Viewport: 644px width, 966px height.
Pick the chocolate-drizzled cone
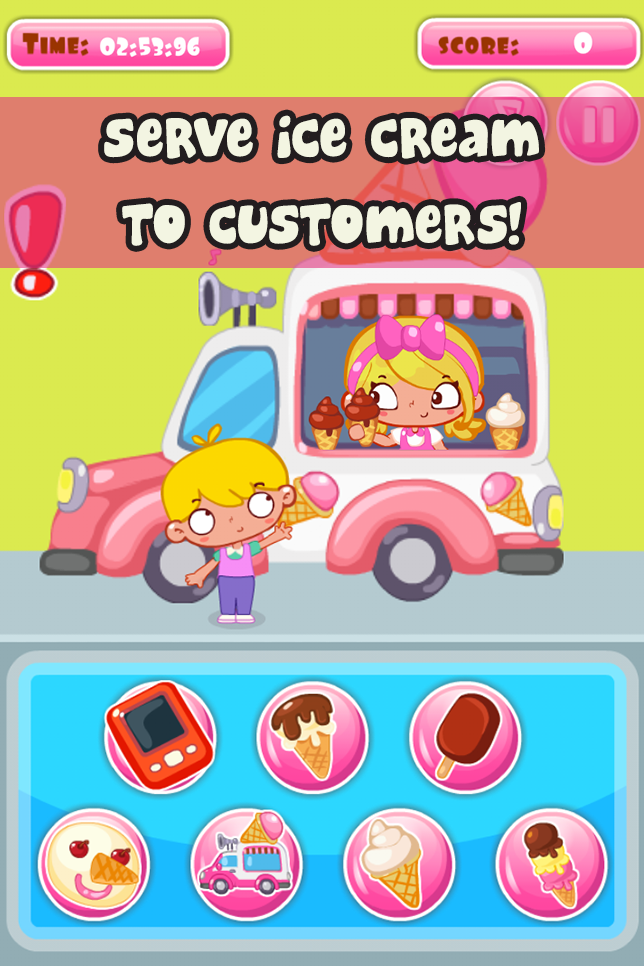click(x=312, y=736)
